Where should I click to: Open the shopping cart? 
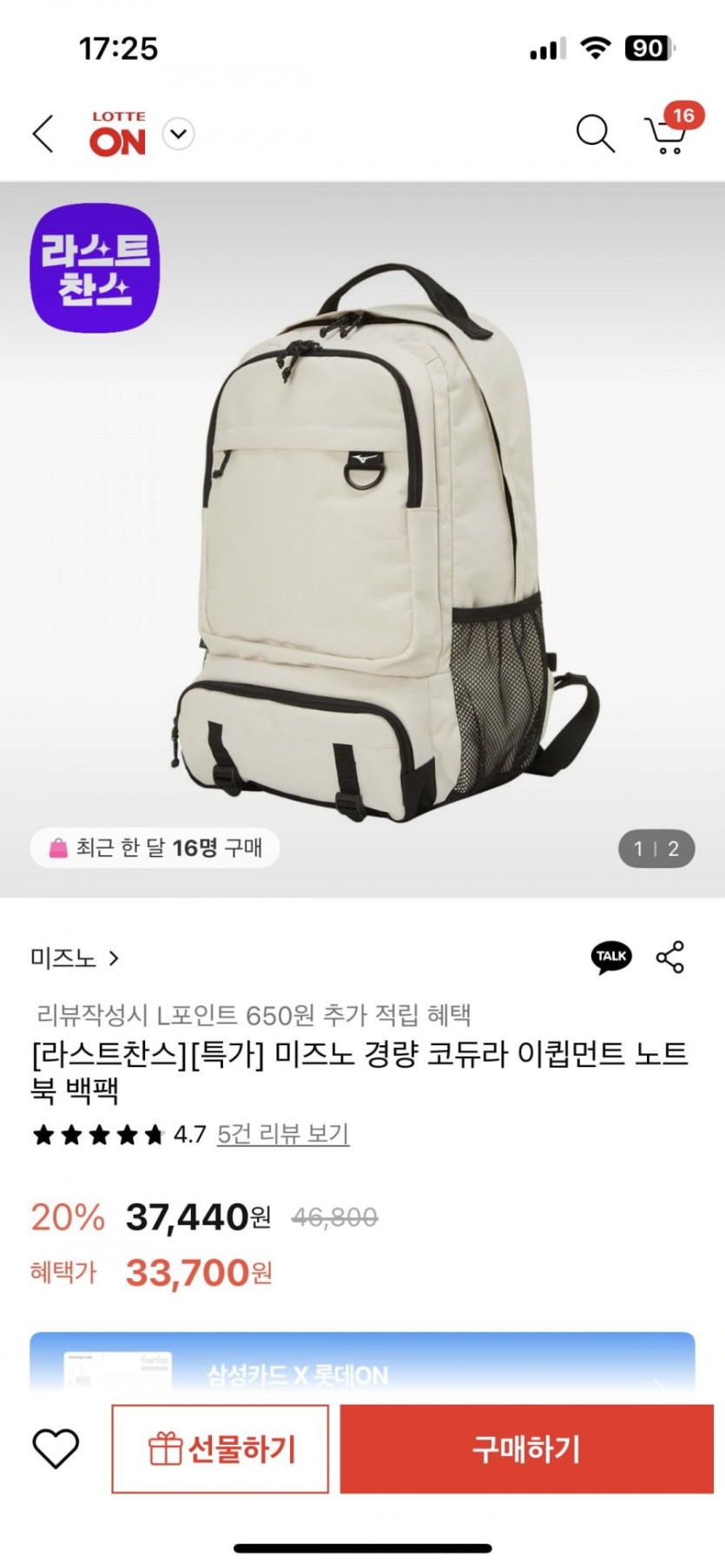point(667,135)
